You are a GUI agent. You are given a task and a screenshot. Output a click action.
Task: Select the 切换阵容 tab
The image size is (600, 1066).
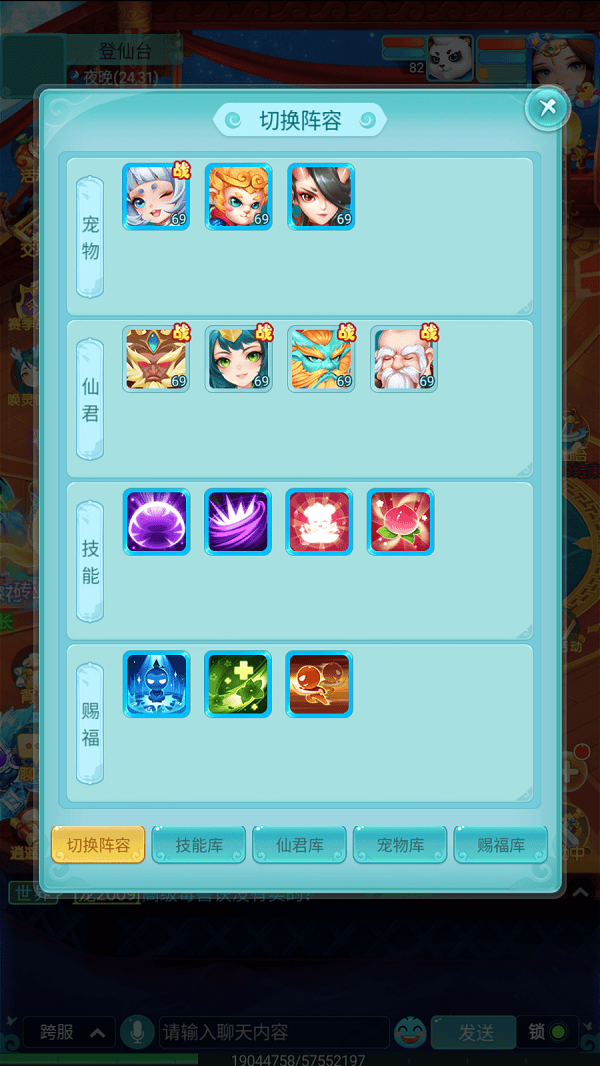(98, 845)
